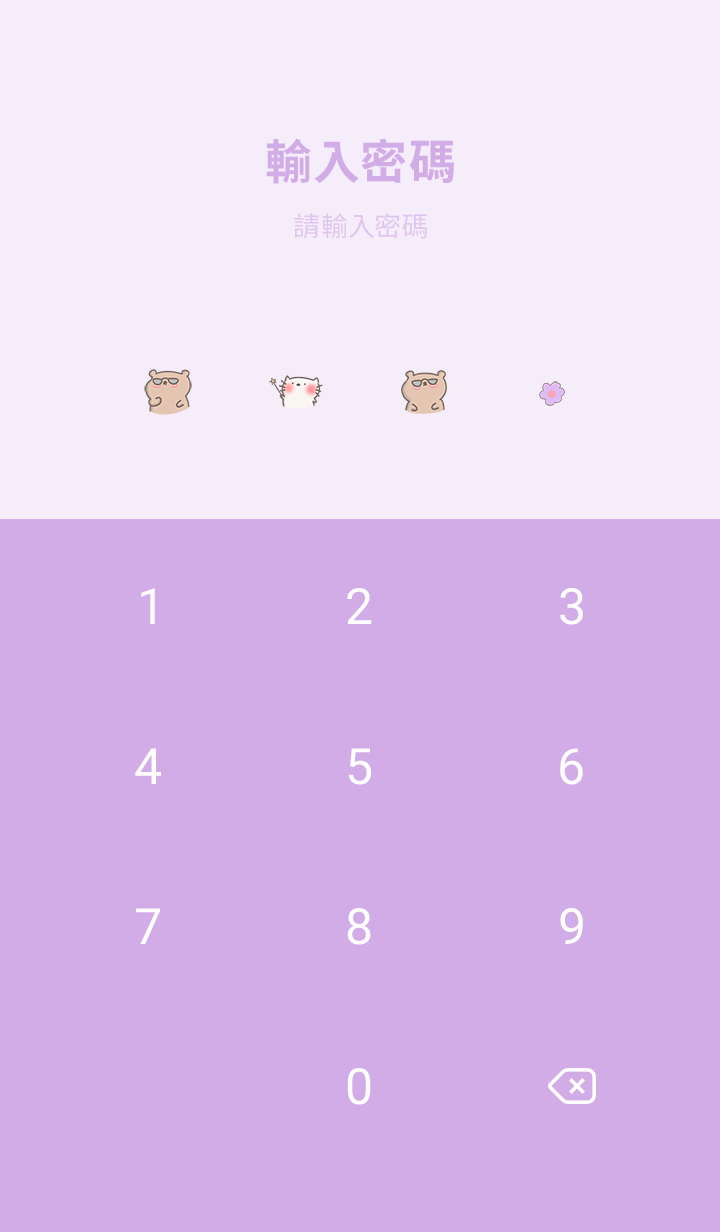720x1232 pixels.
Task: Enter digit 9 on the keypad
Action: [x=571, y=927]
